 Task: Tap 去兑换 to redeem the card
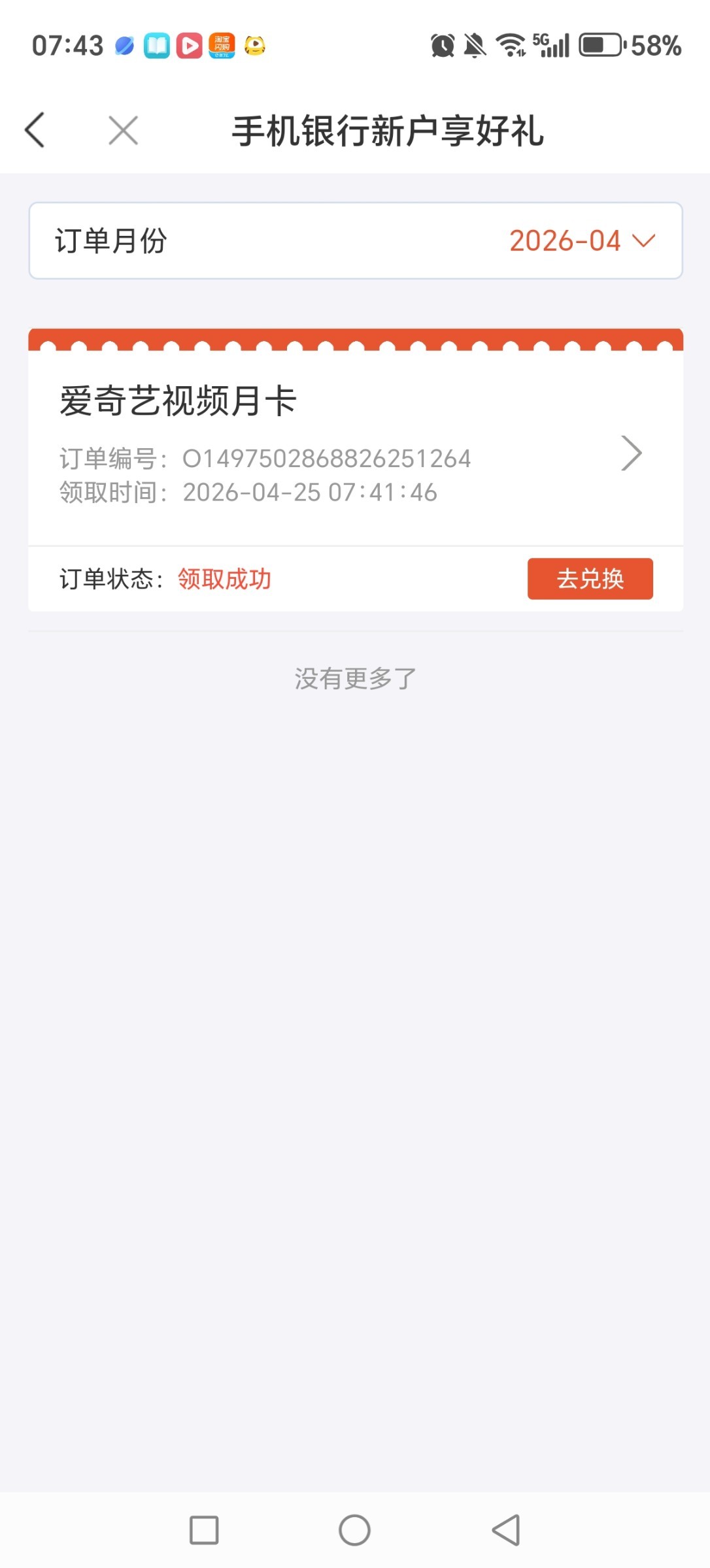click(x=590, y=579)
